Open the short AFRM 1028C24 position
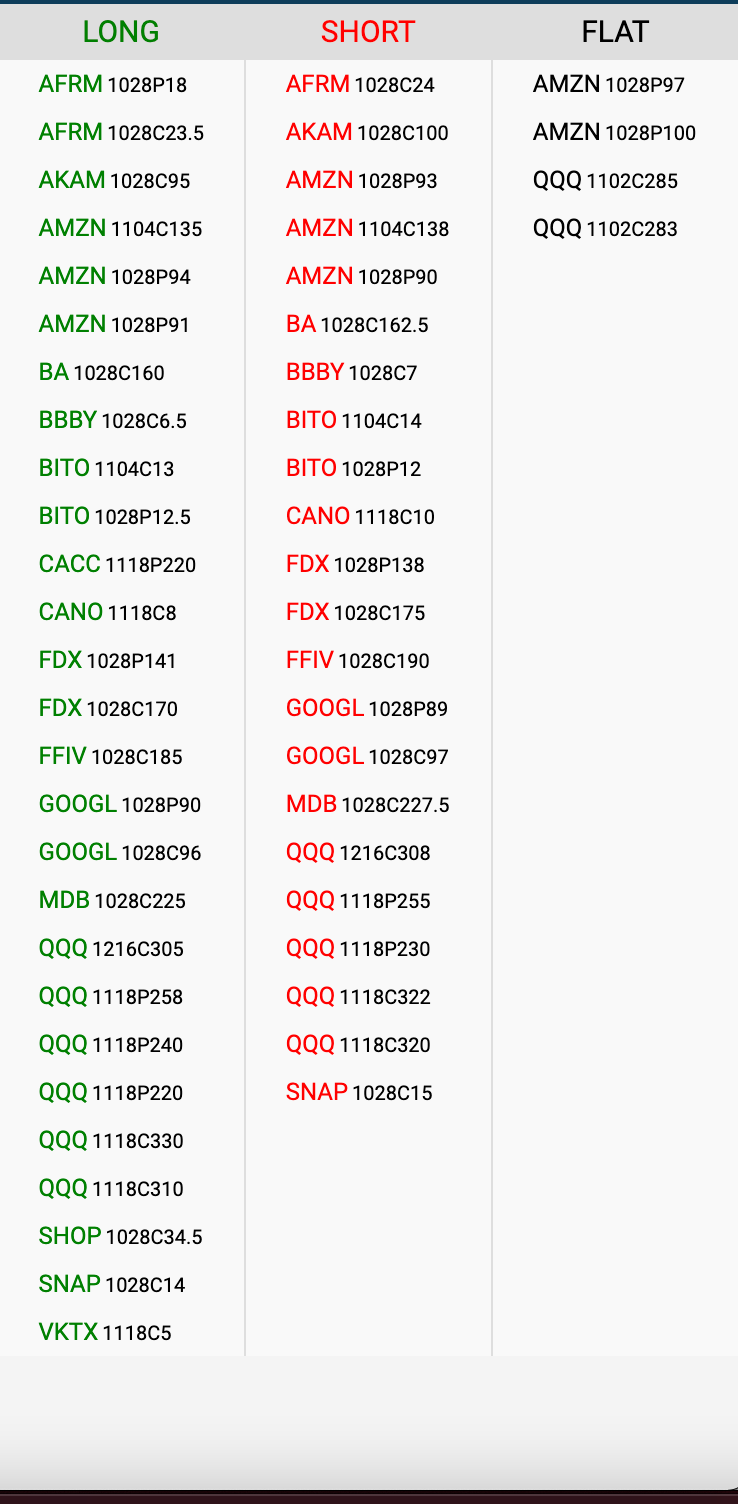The image size is (738, 1504). click(x=360, y=85)
